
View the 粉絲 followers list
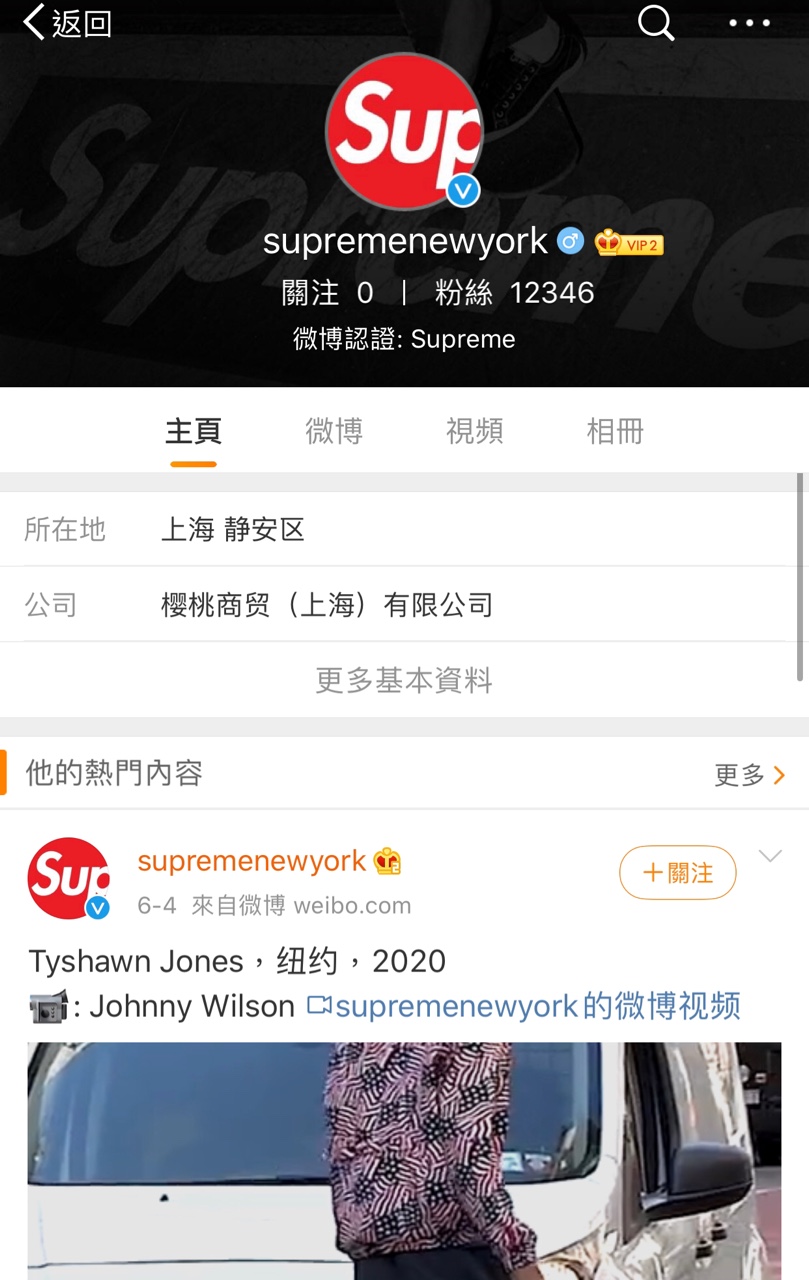click(x=514, y=293)
